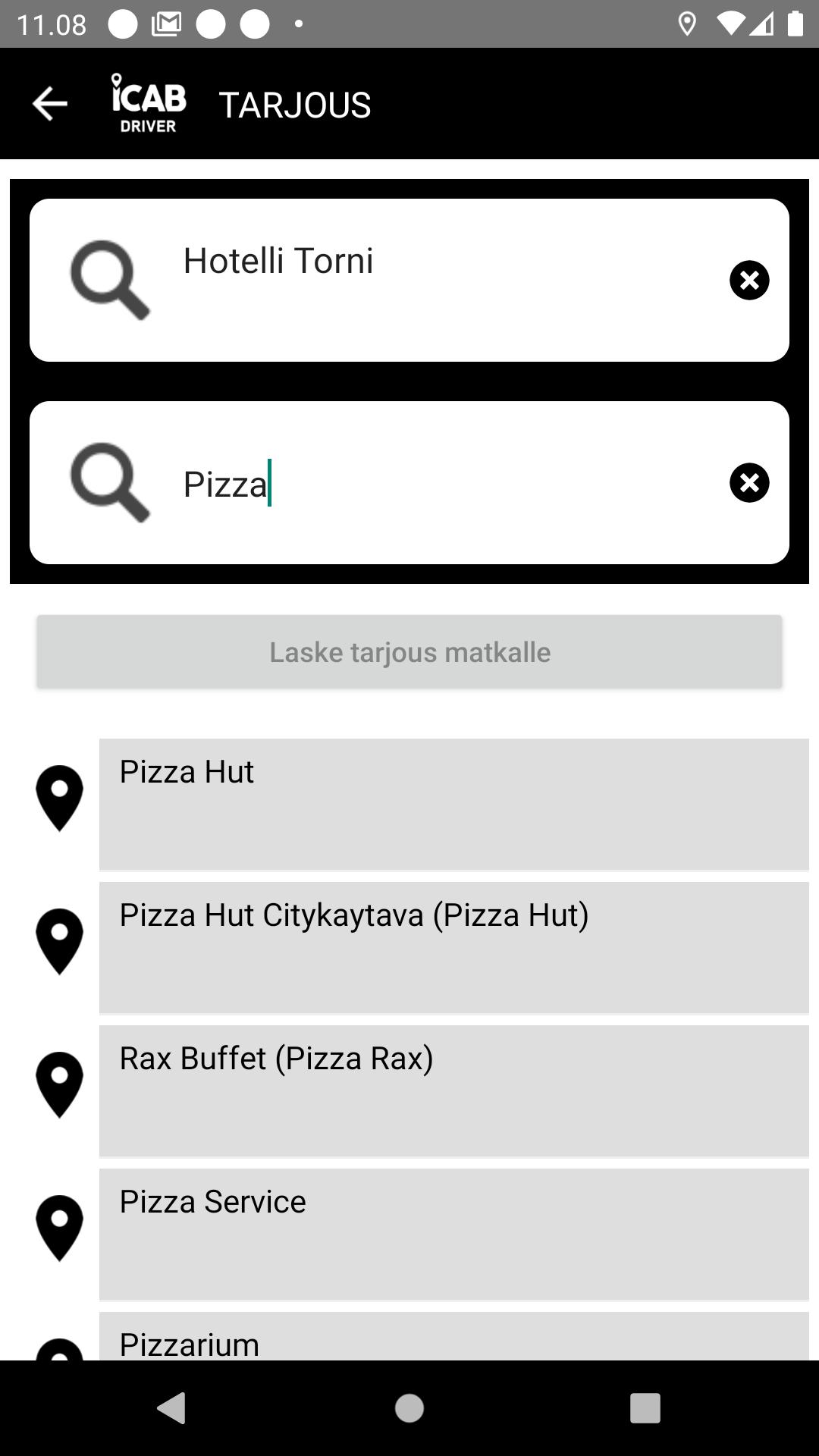Select Rax Buffet (Pizza Rax)
The width and height of the screenshot is (819, 1456).
click(453, 1090)
